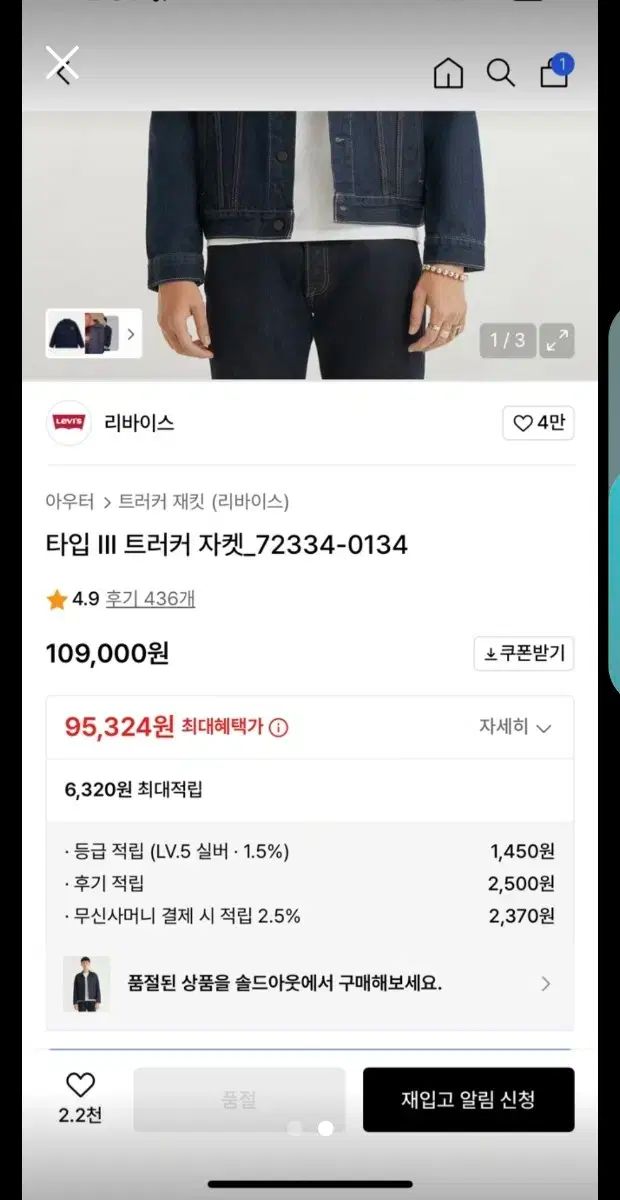Go to the home icon
The image size is (620, 1200).
click(x=448, y=73)
